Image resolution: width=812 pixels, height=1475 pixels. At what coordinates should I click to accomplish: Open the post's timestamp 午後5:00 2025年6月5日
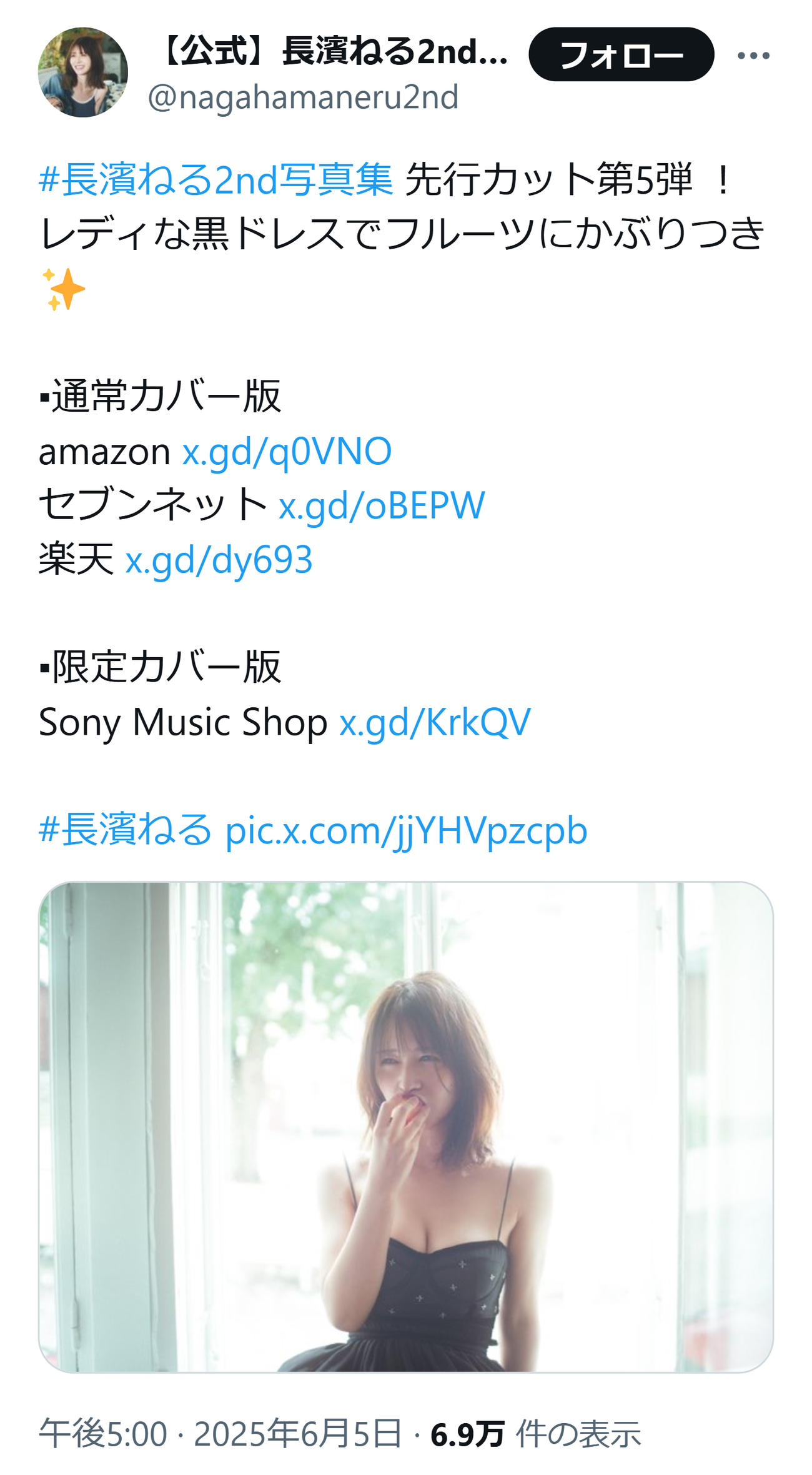coord(220,1433)
